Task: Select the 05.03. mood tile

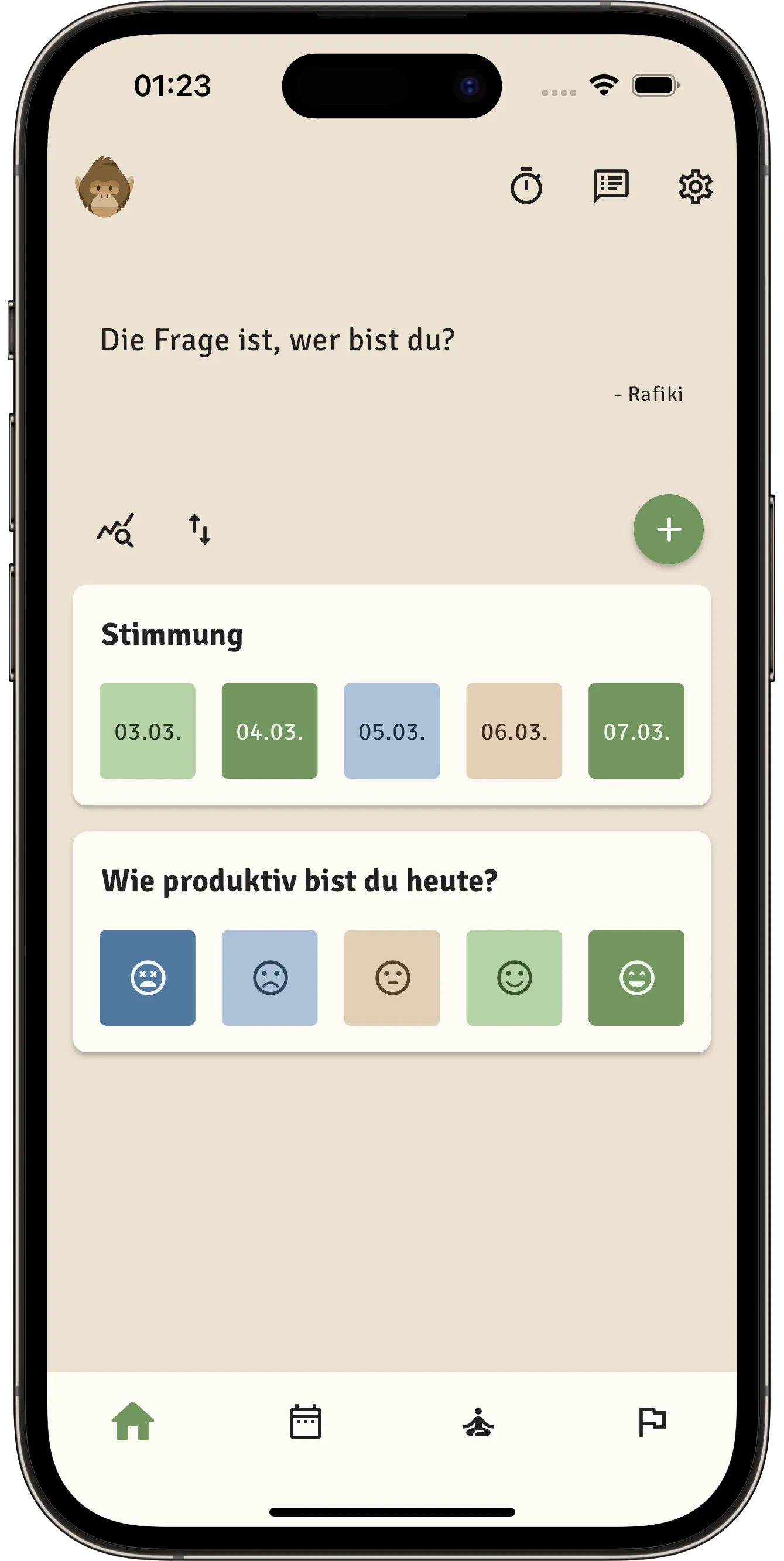Action: point(392,731)
